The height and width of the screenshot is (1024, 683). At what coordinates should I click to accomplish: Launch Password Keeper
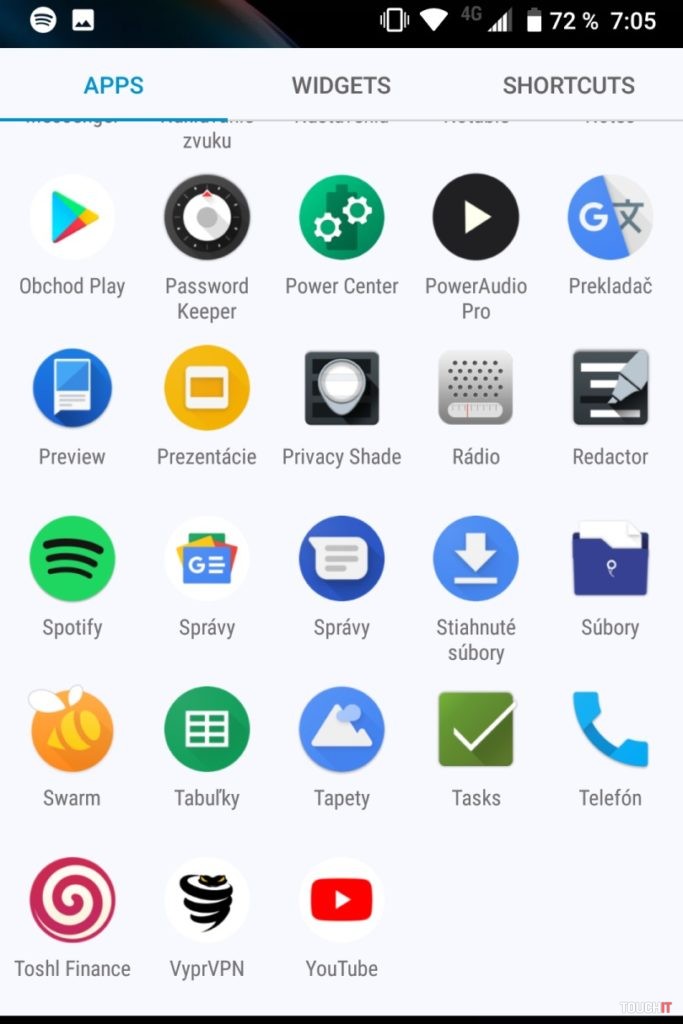pos(207,218)
